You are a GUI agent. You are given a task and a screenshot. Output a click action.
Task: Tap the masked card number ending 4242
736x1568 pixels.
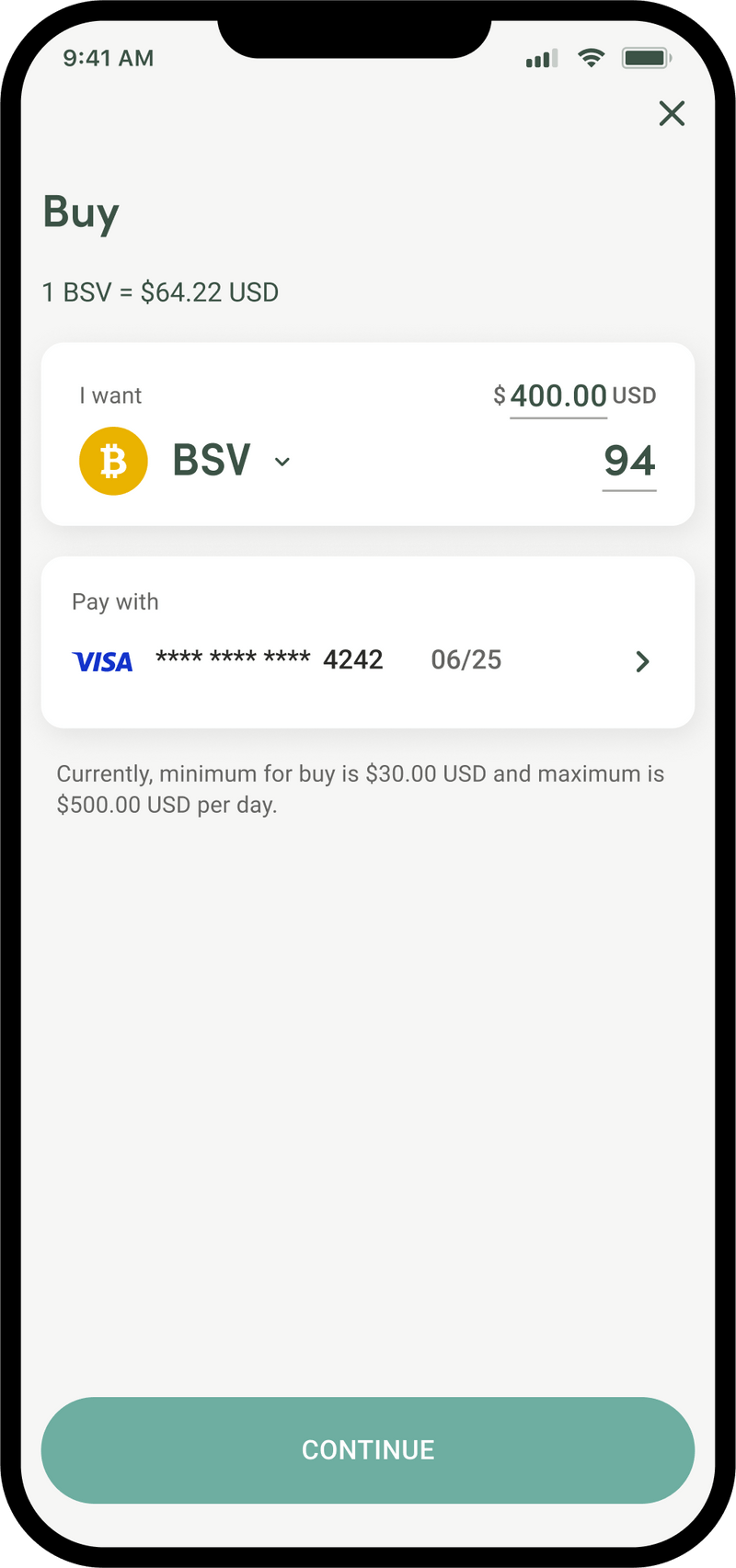click(270, 659)
